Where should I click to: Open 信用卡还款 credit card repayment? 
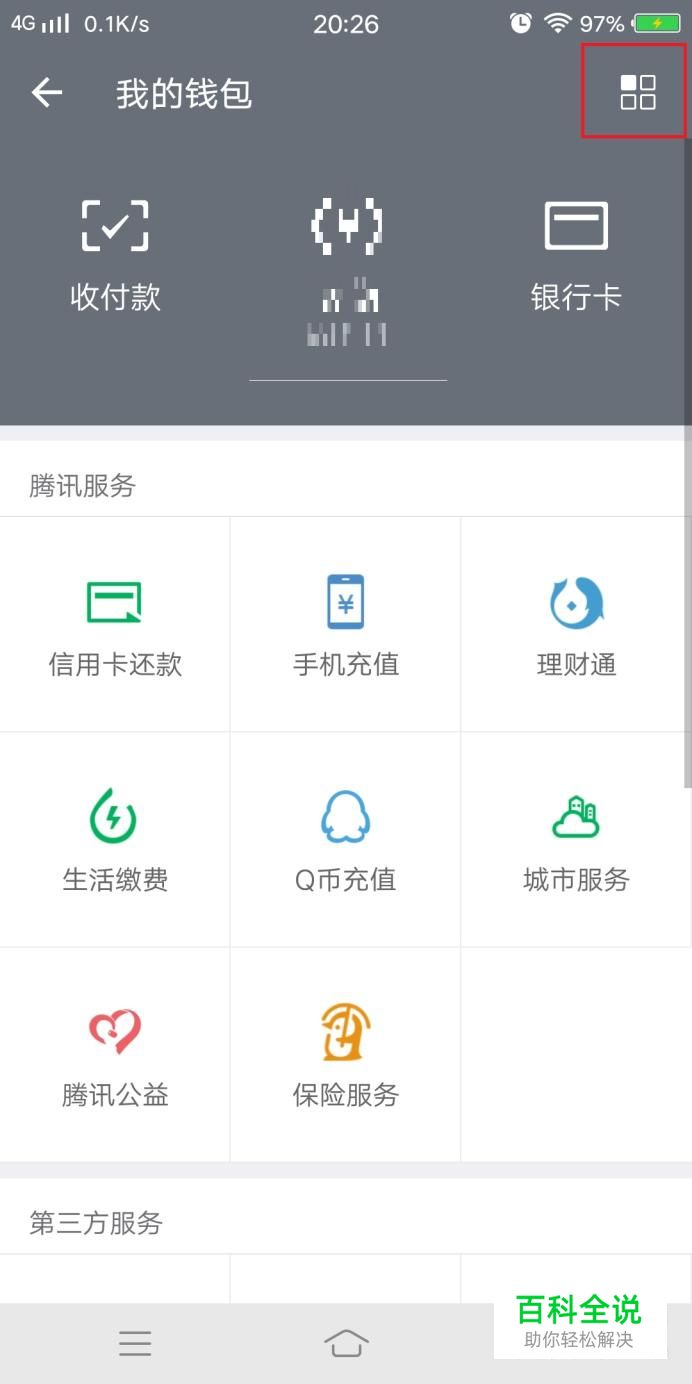115,625
